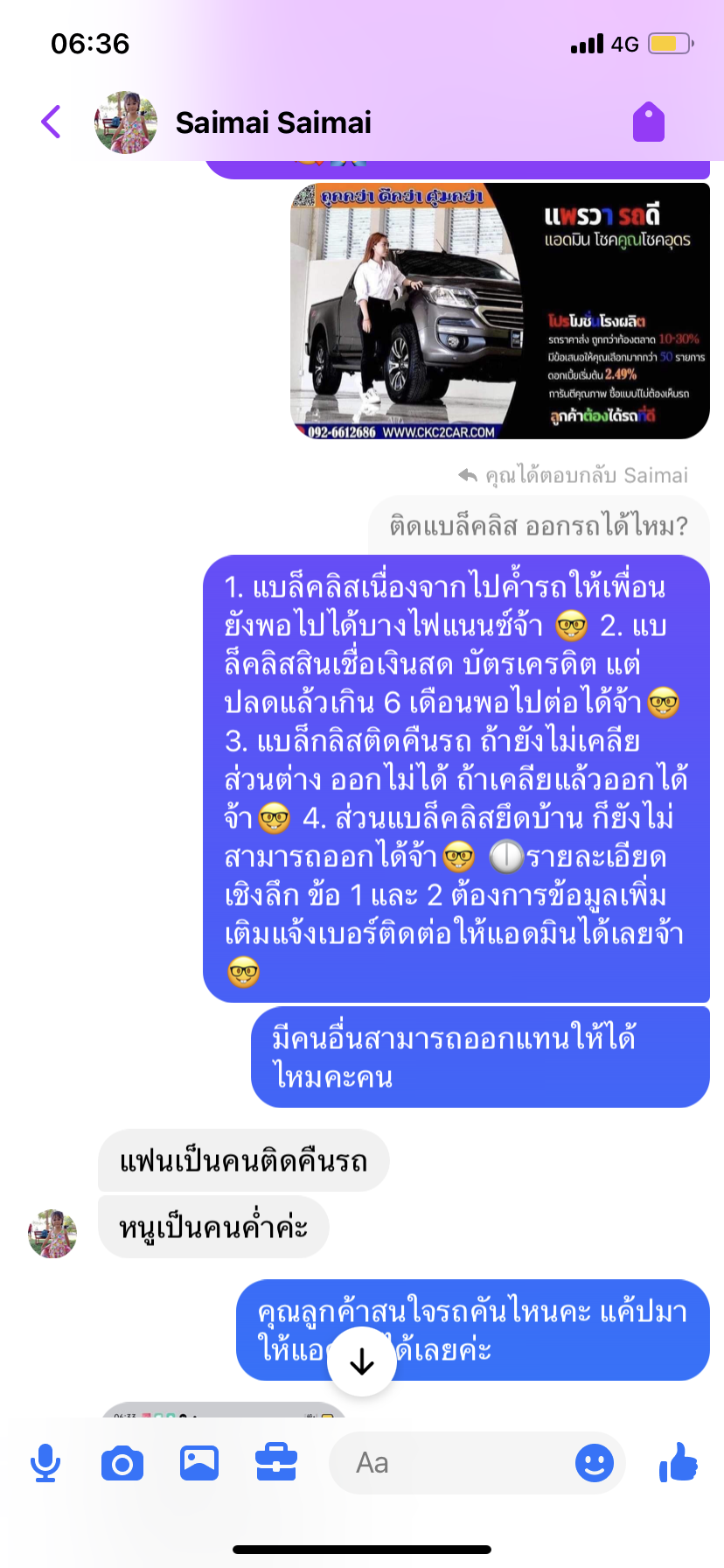
Task: Tap Saimai's avatar beside her message
Action: pyautogui.click(x=52, y=1234)
